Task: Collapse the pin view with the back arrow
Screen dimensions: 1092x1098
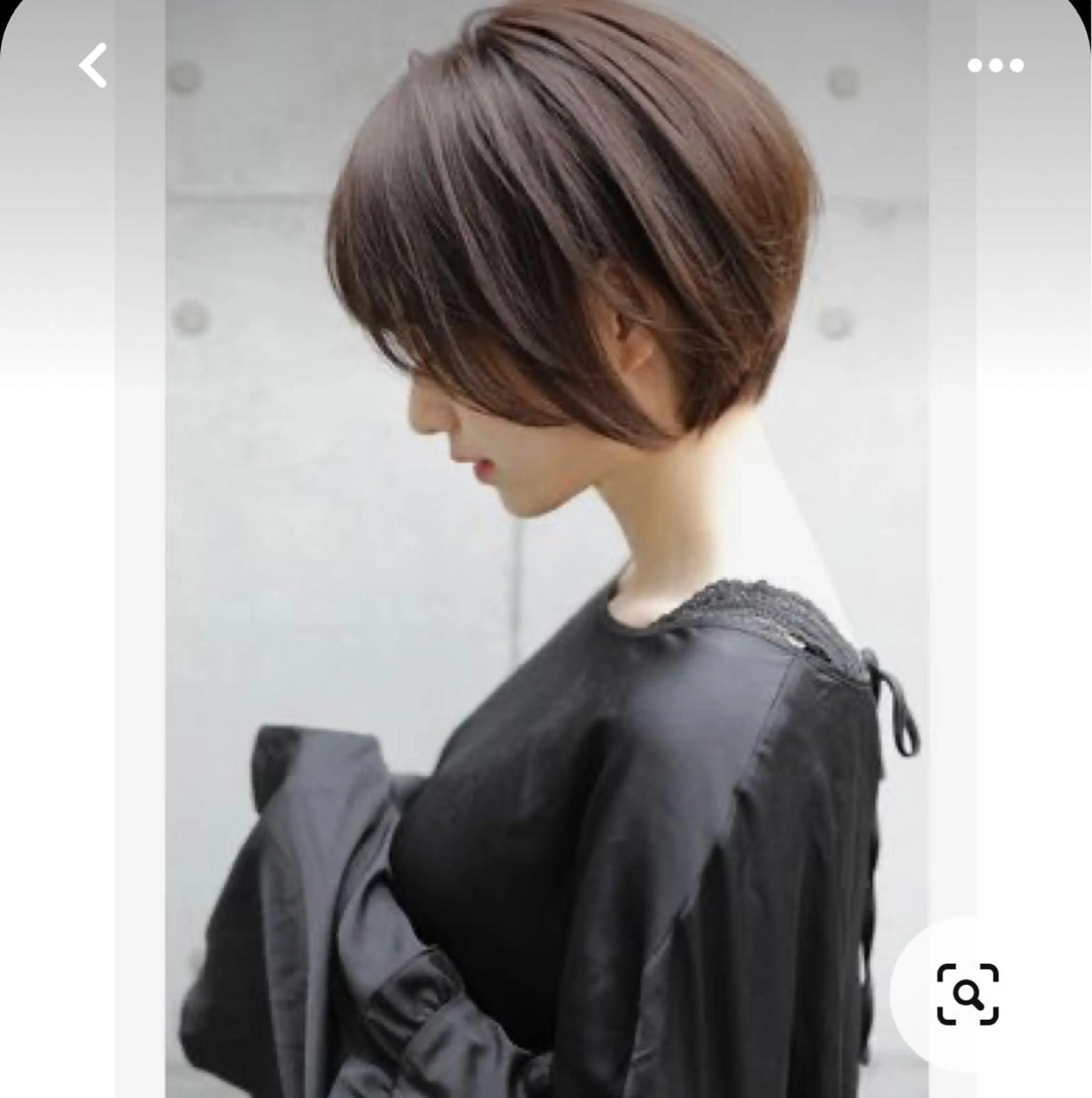Action: click(93, 65)
